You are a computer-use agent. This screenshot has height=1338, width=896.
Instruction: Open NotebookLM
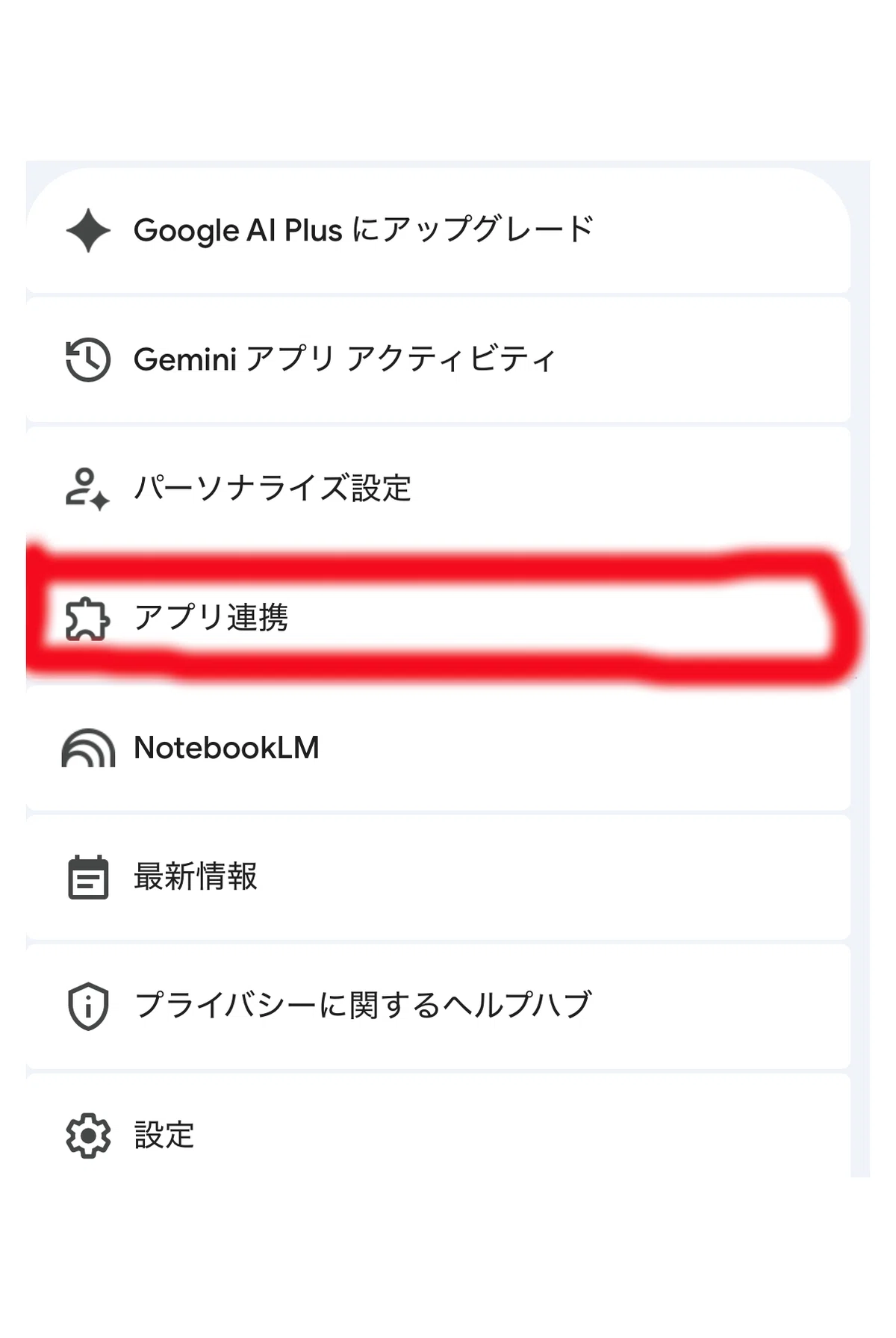[x=438, y=748]
